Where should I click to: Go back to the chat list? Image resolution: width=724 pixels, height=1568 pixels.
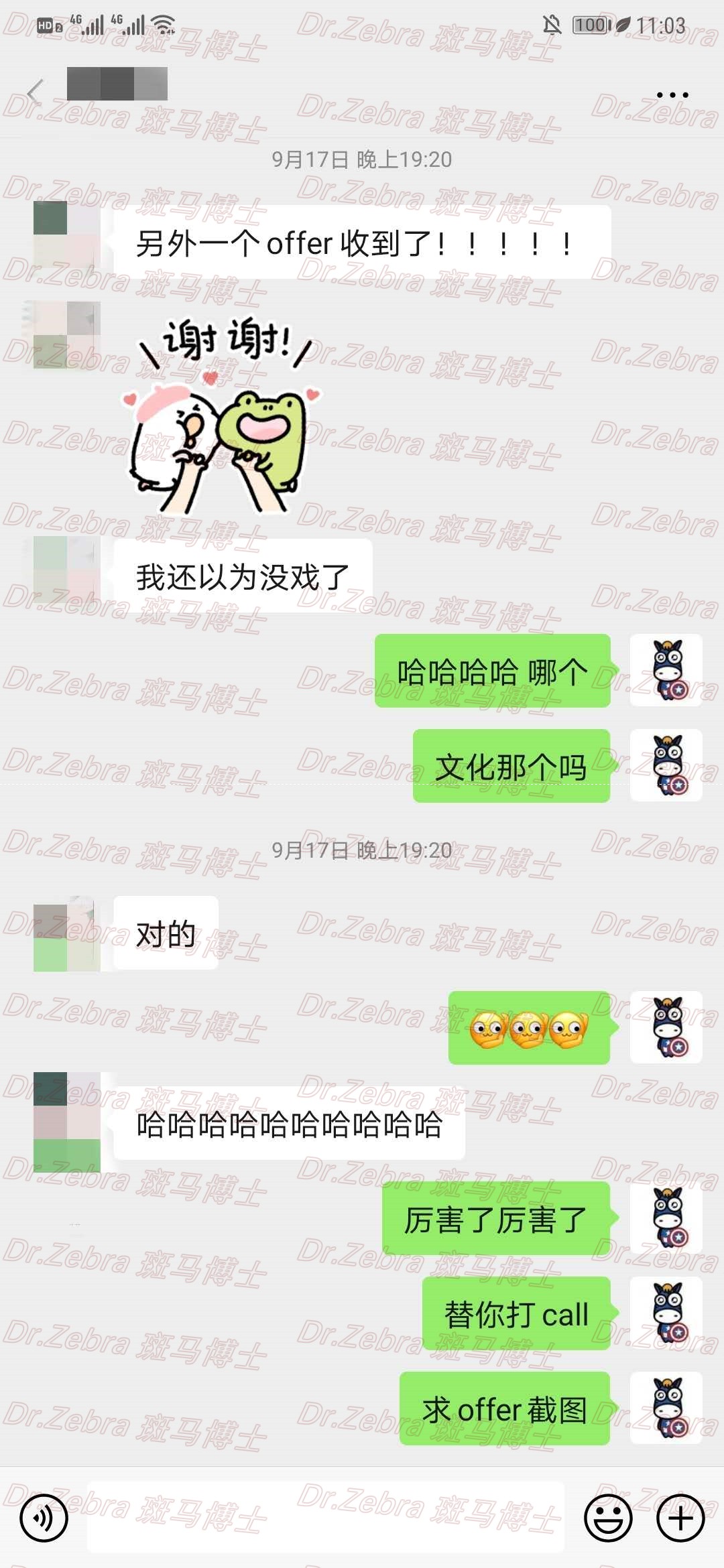pyautogui.click(x=35, y=92)
